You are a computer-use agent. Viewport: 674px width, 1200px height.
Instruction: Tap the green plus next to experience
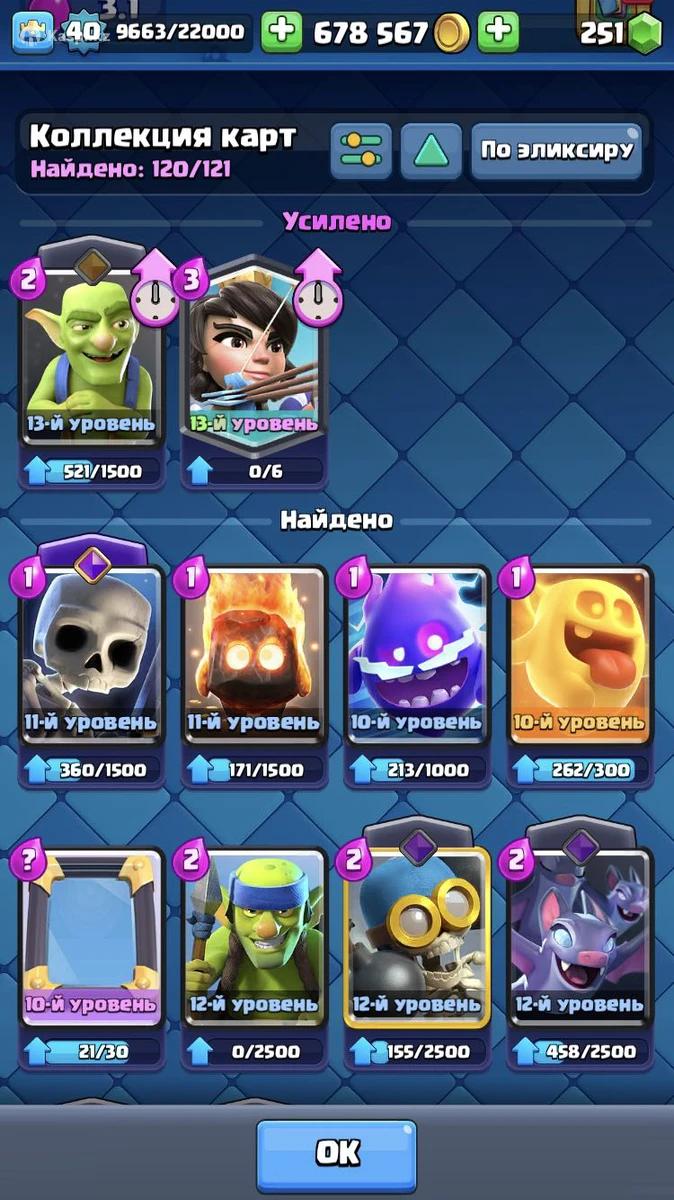click(282, 33)
